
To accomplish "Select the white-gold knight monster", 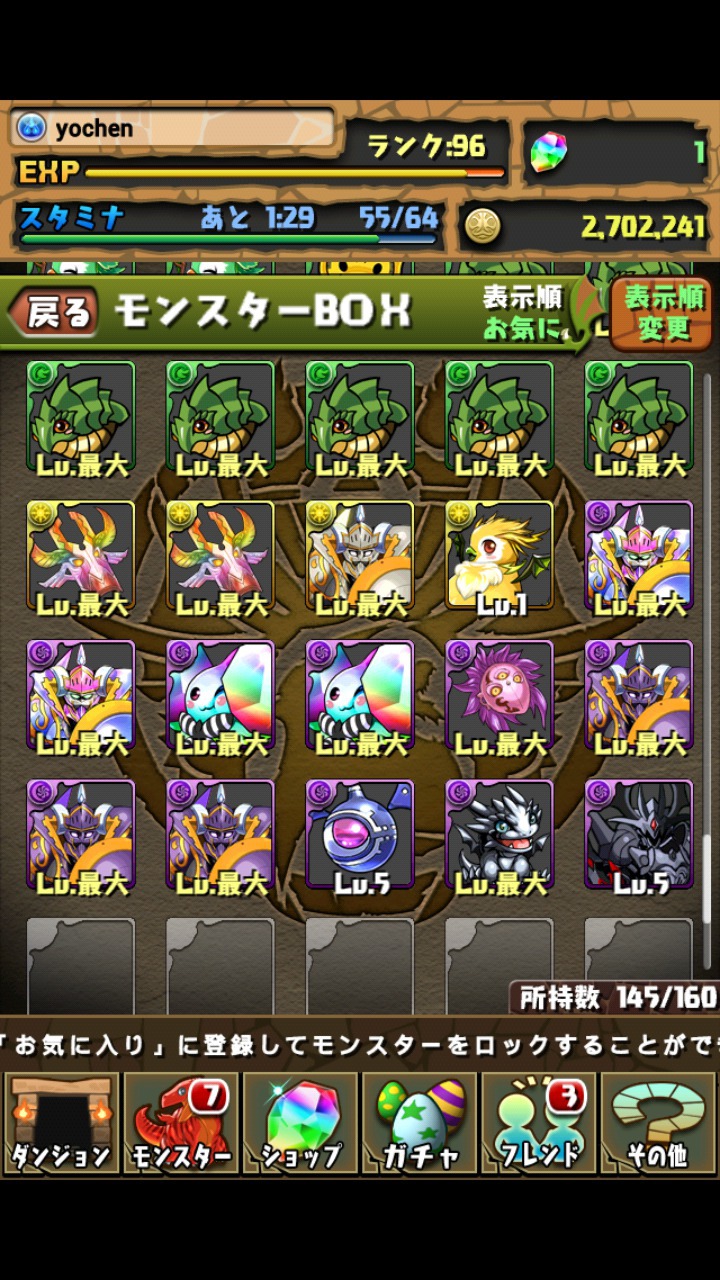I will (360, 555).
